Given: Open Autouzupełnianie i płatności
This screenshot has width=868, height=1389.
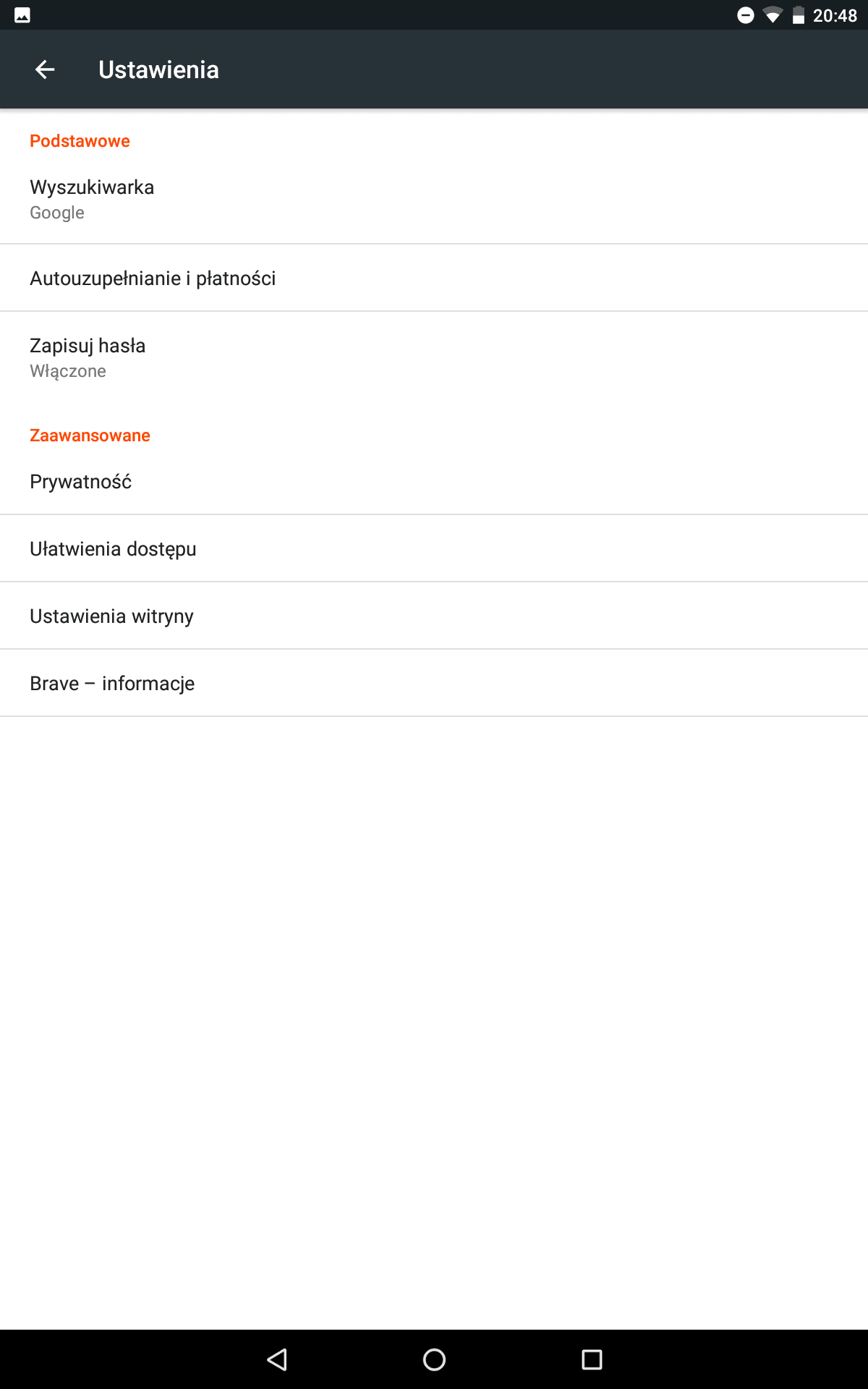Looking at the screenshot, I should tap(434, 278).
